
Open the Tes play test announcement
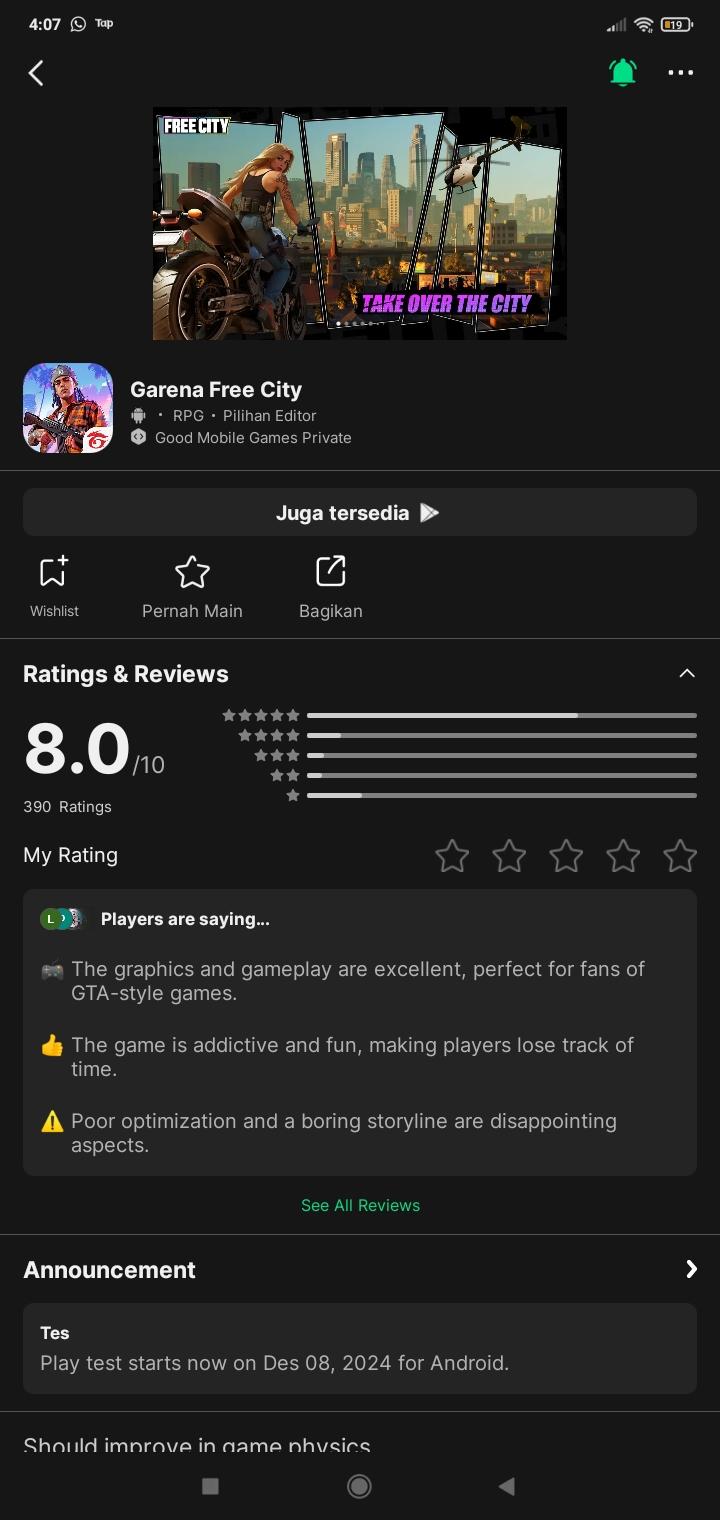360,1348
